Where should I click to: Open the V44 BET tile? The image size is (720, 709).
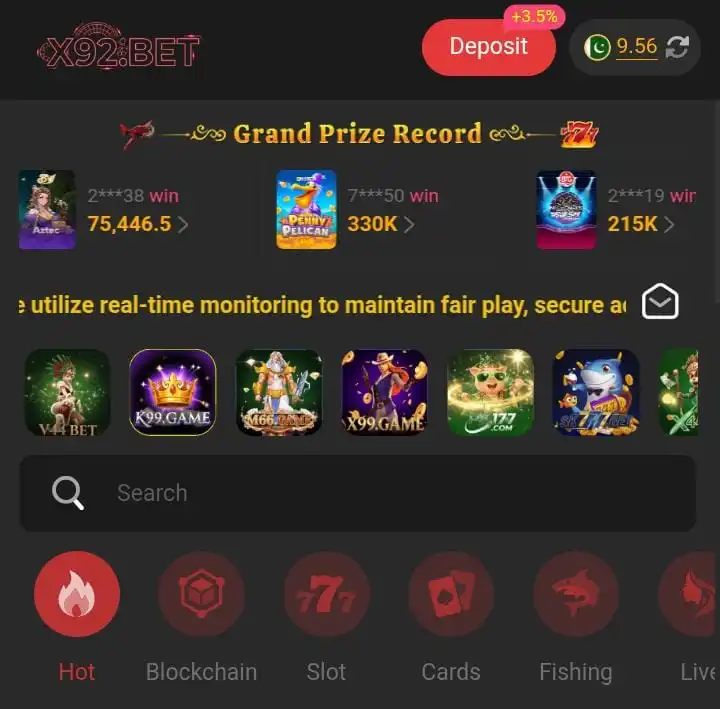coord(67,392)
